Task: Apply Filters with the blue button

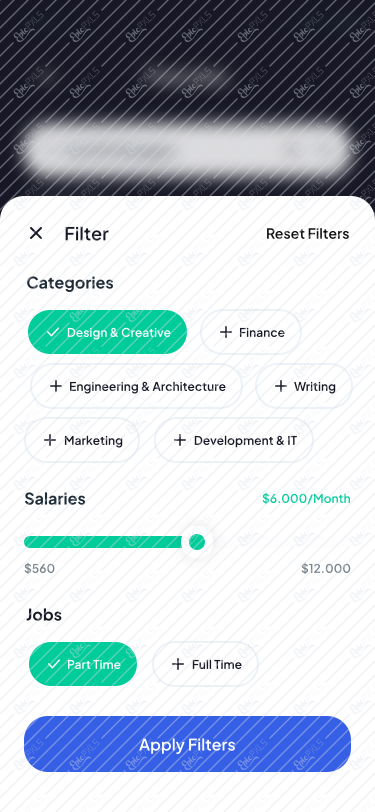Action: tap(188, 744)
